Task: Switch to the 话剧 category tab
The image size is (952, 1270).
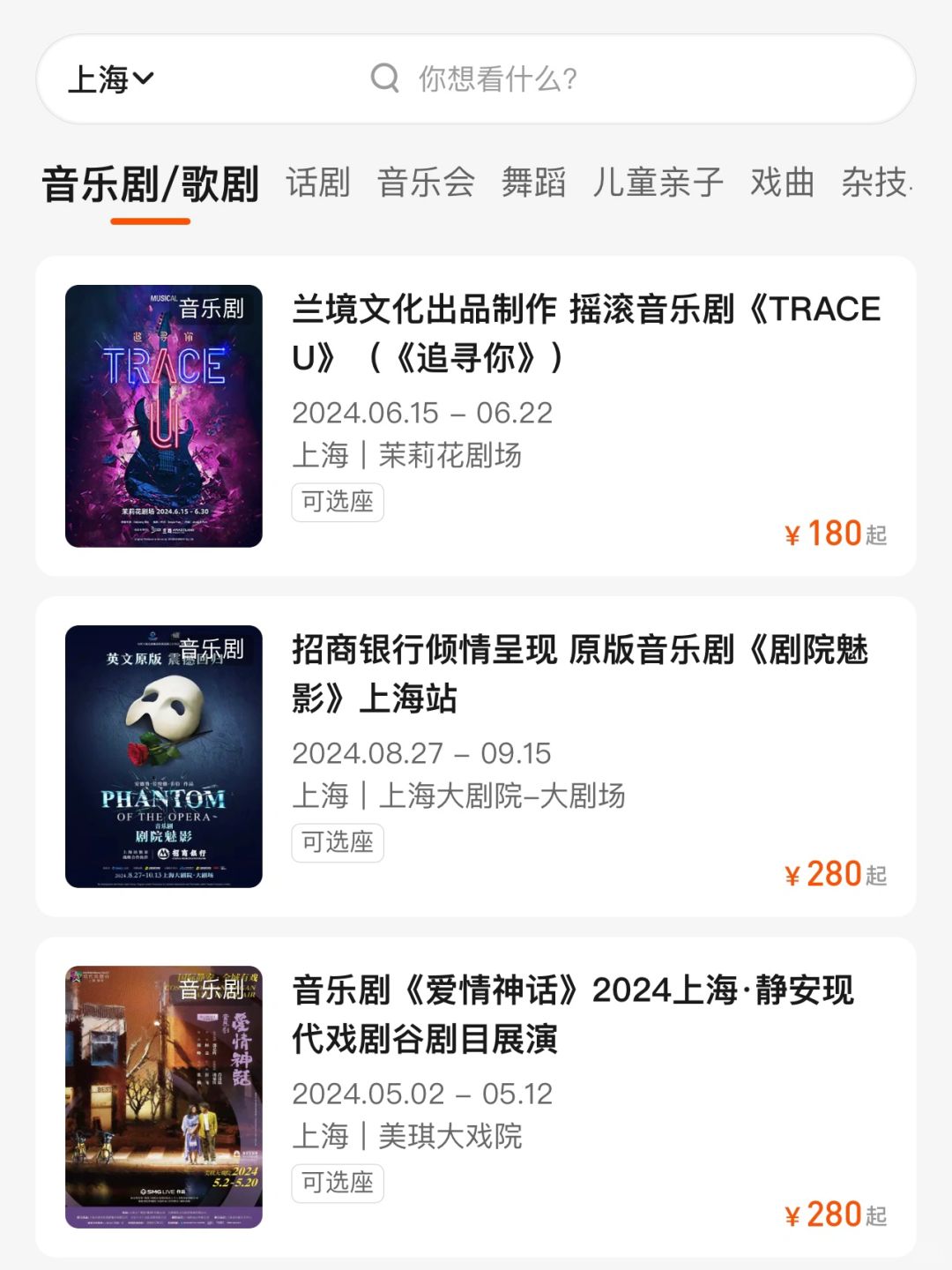Action: (318, 183)
